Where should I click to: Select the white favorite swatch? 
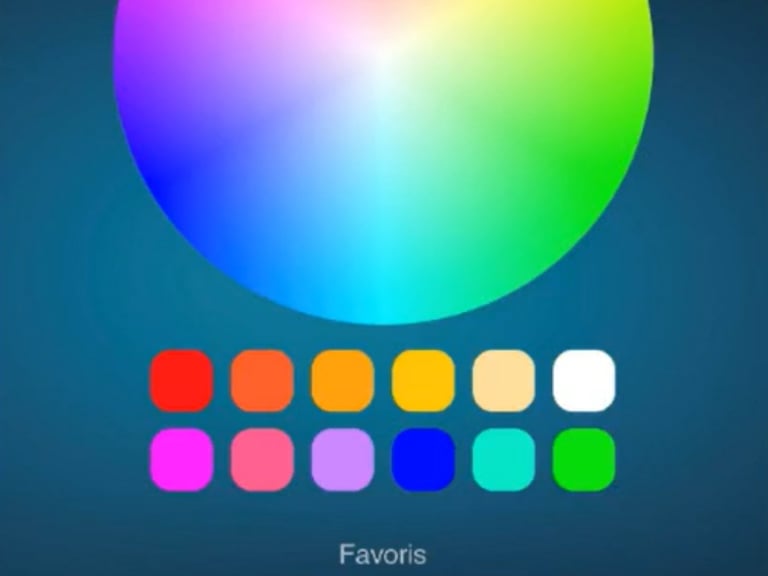coord(584,381)
